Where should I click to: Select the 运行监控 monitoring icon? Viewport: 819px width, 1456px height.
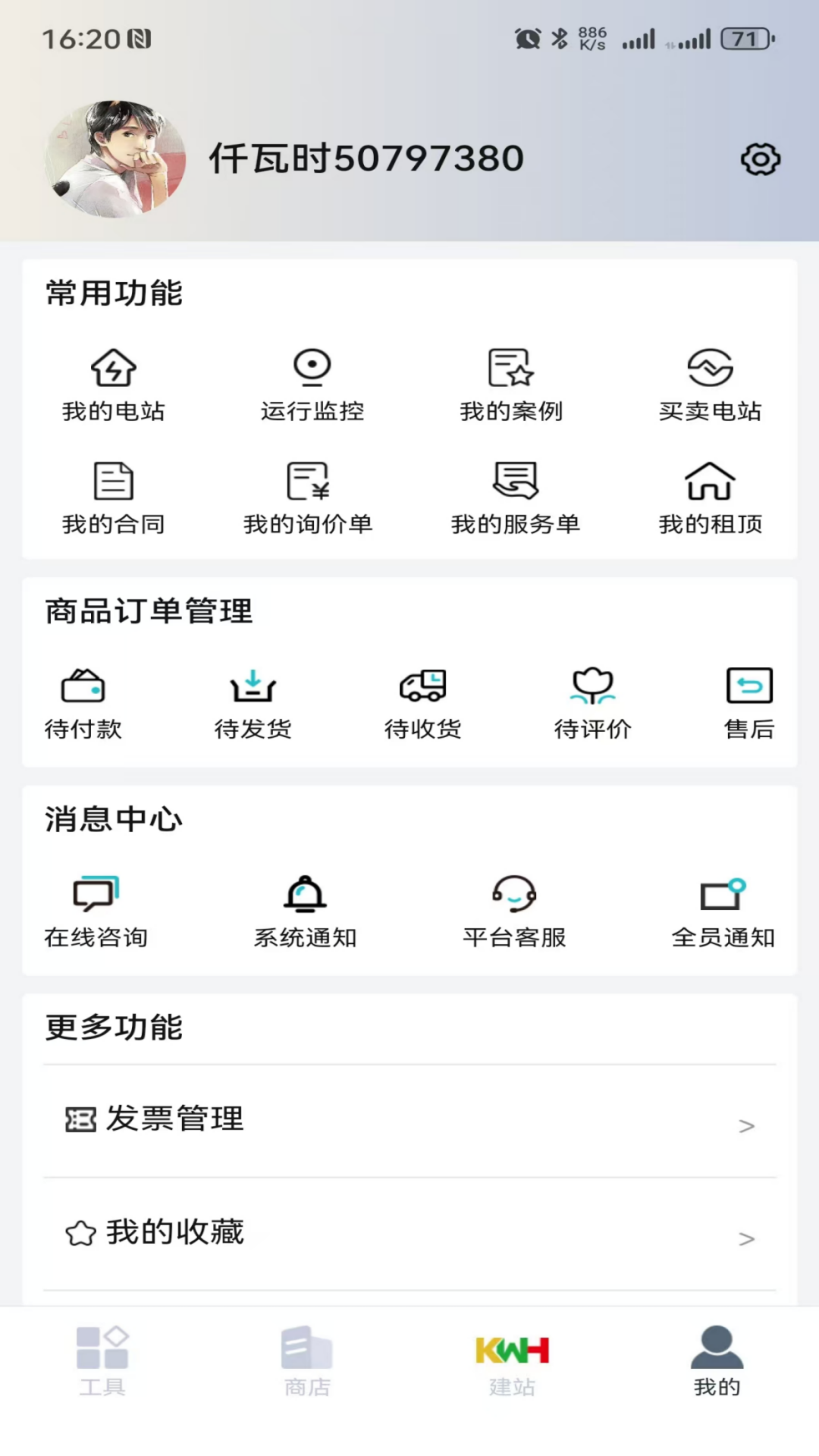pyautogui.click(x=312, y=385)
